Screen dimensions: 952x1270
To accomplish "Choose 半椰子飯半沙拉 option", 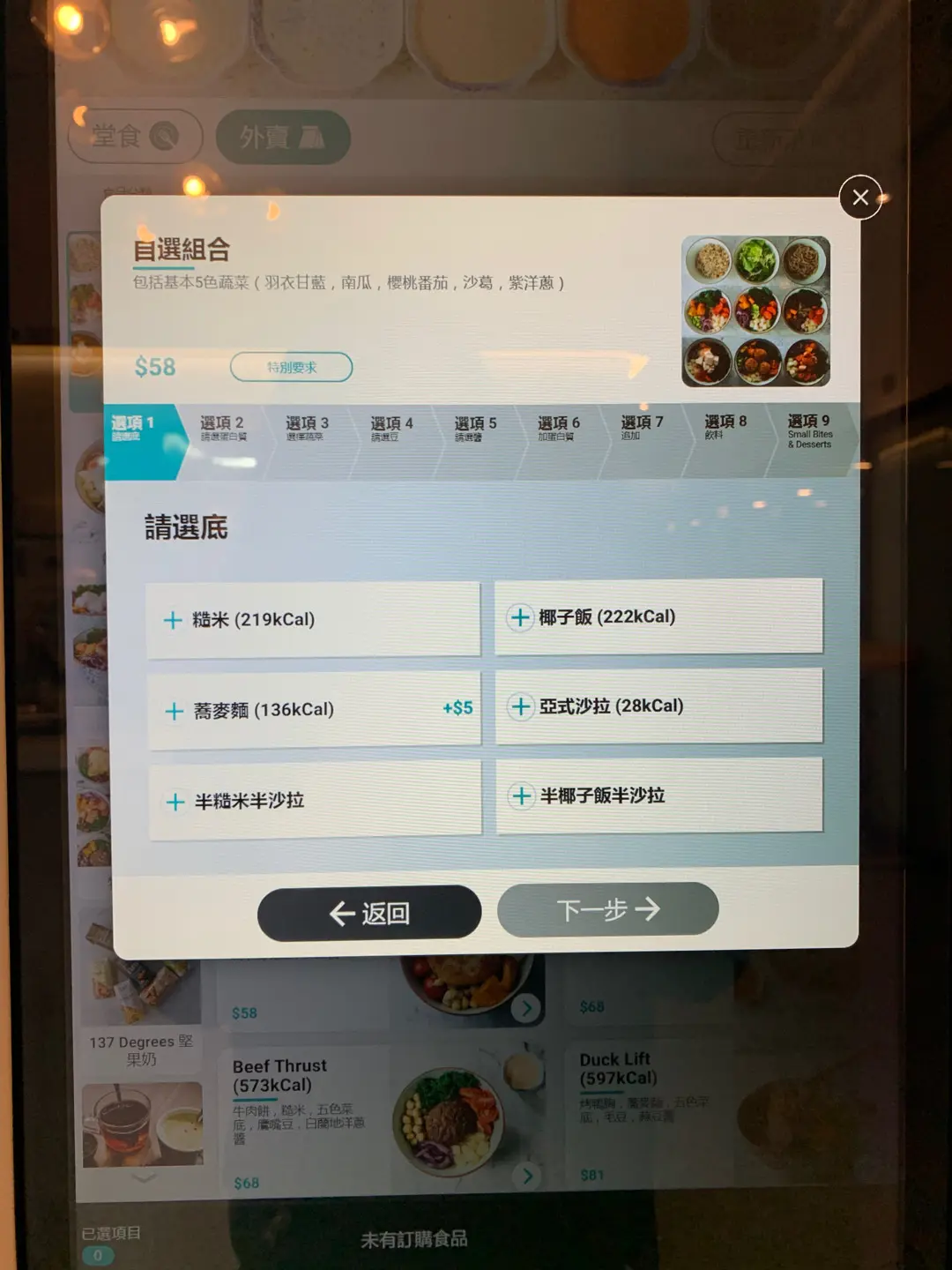I will [658, 796].
